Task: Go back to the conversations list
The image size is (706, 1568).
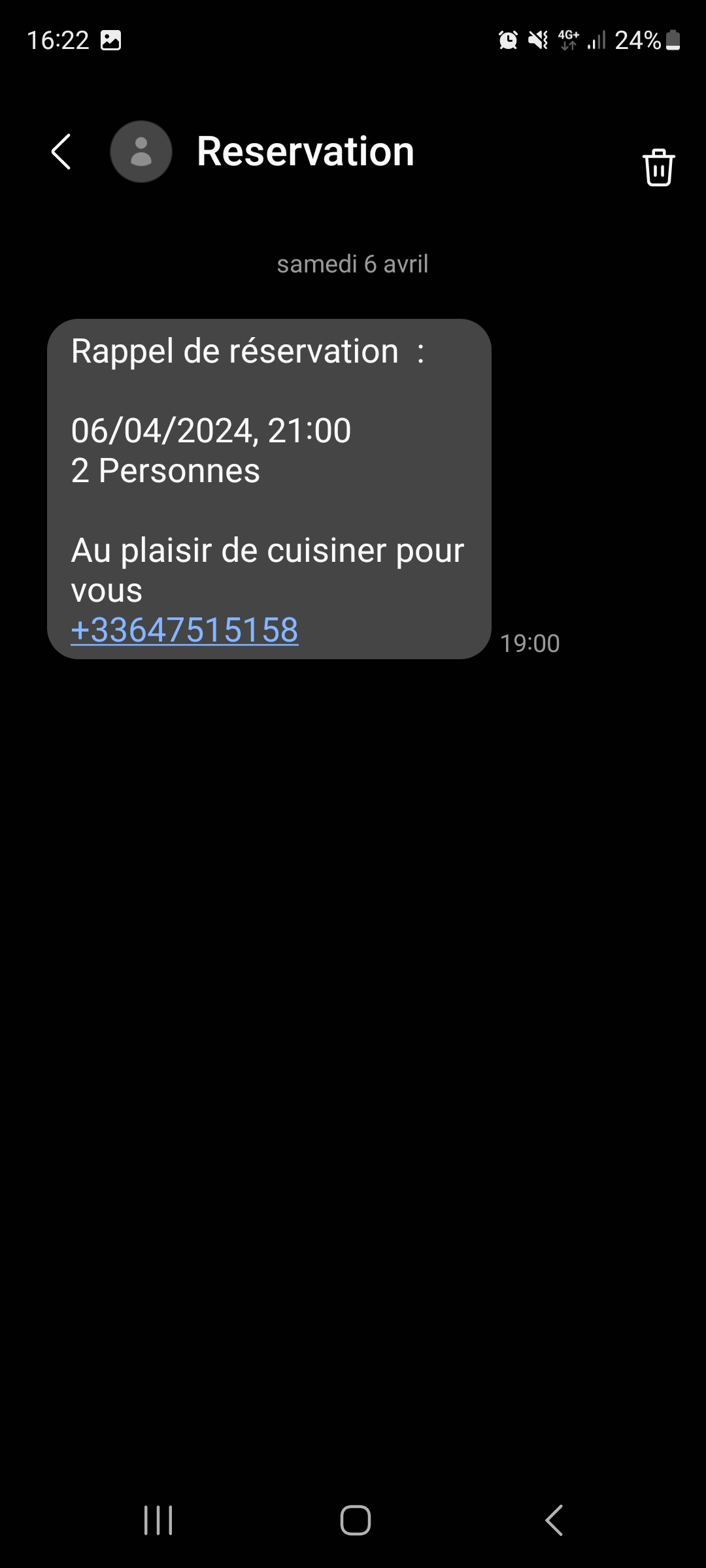Action: [61, 152]
